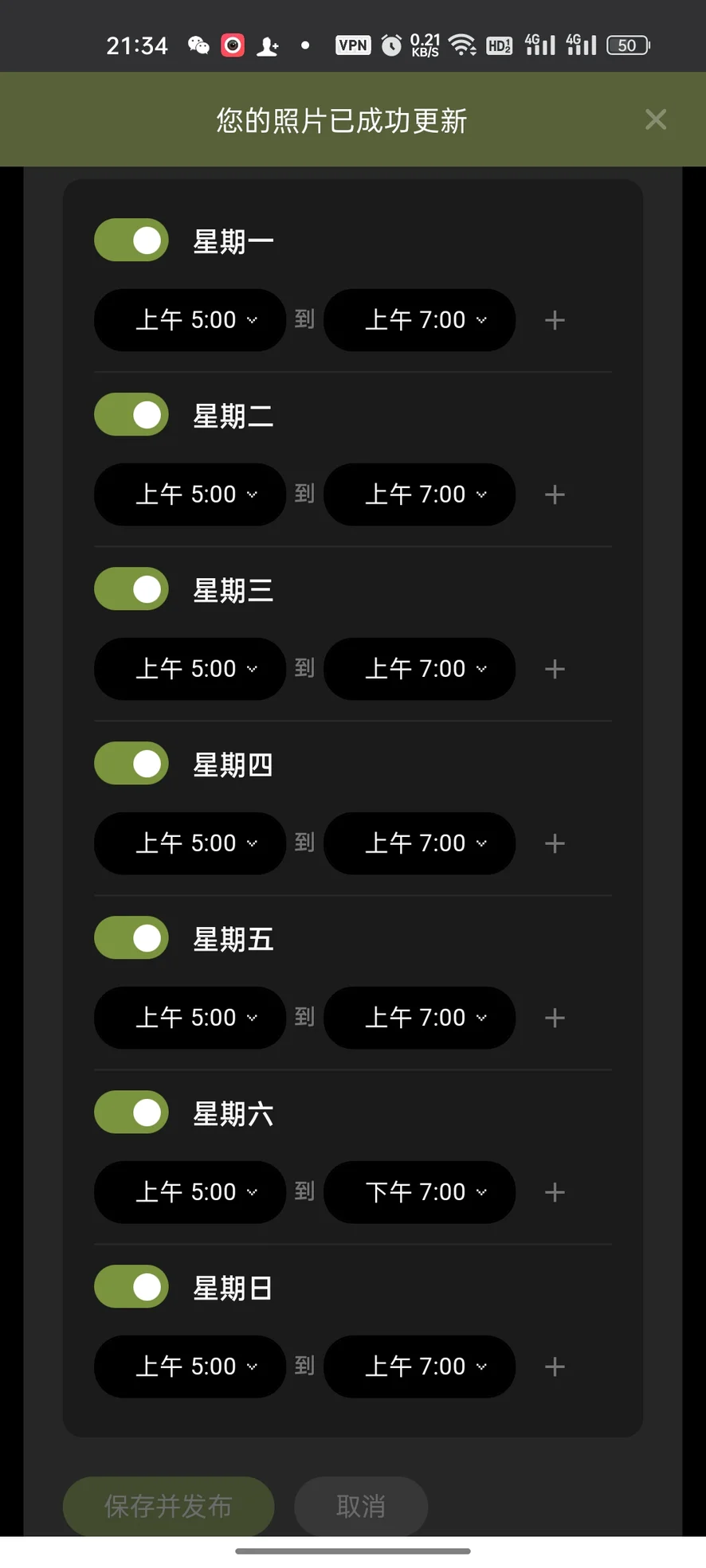706x1568 pixels.
Task: Add a time slot for 星期日
Action: 555,1367
